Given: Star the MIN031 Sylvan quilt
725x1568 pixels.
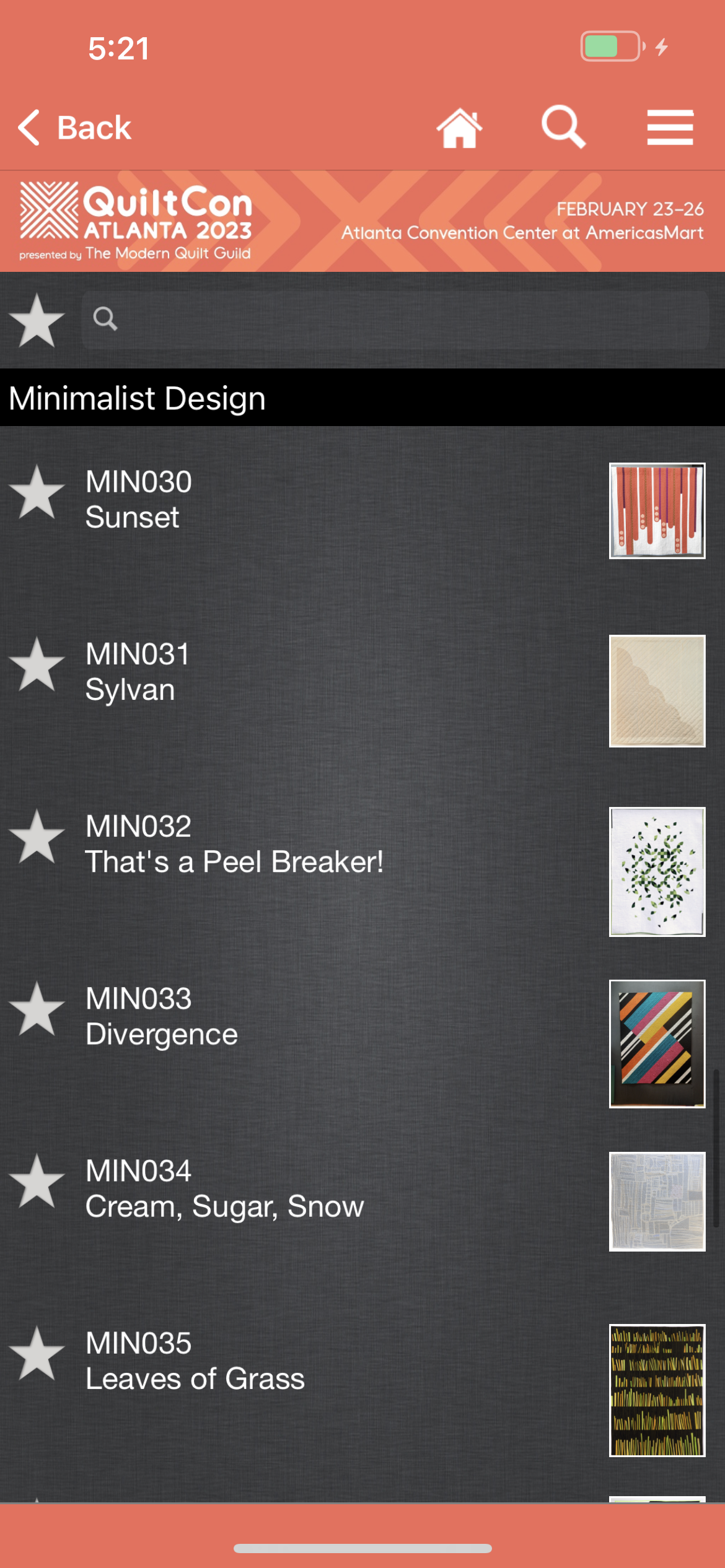Looking at the screenshot, I should 37,665.
